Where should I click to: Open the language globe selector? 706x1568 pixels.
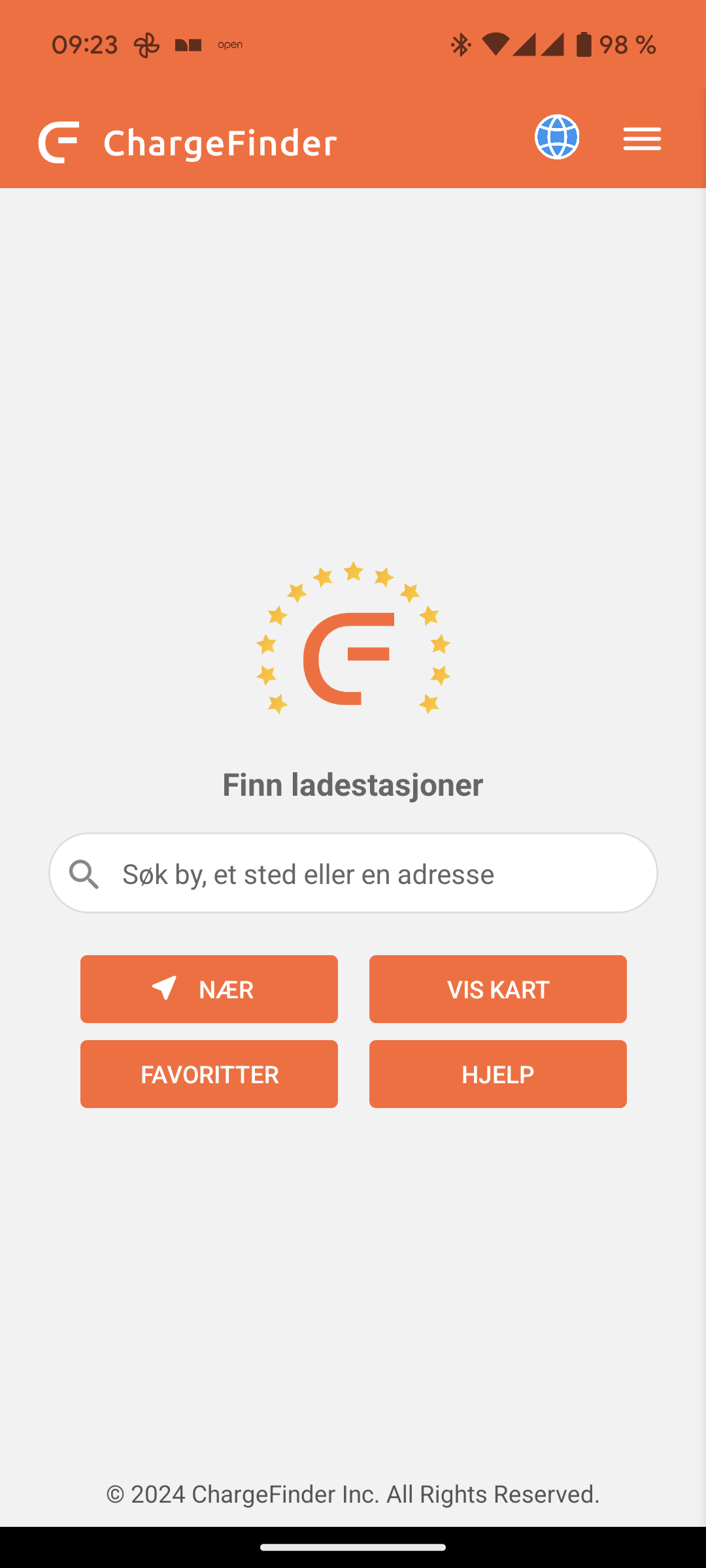coord(557,137)
